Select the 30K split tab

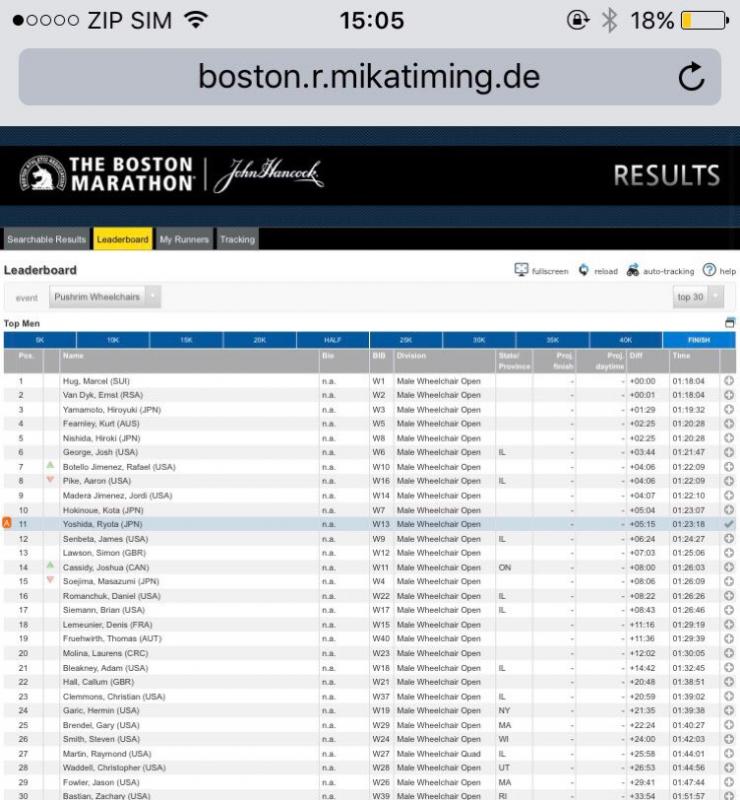point(479,340)
